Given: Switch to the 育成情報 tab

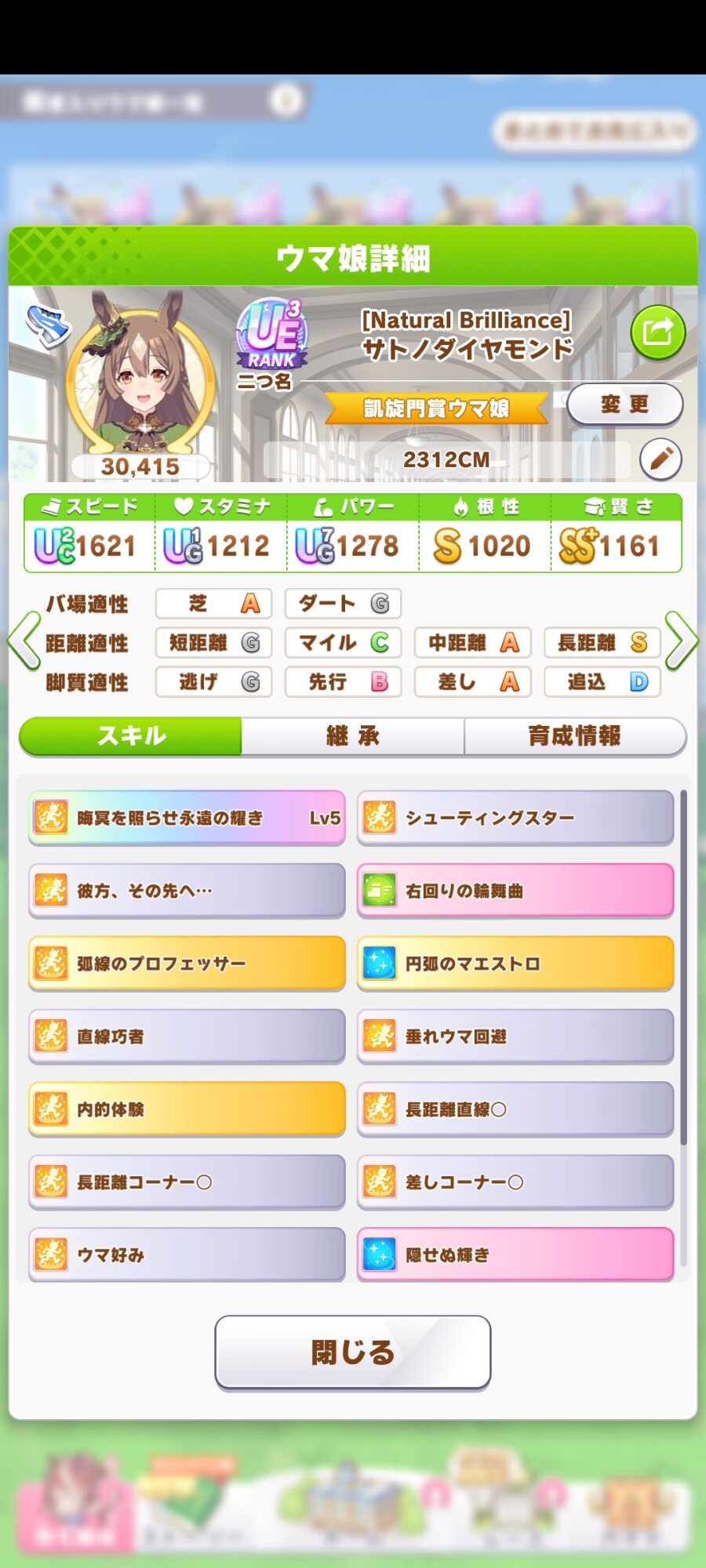Looking at the screenshot, I should tap(575, 736).
